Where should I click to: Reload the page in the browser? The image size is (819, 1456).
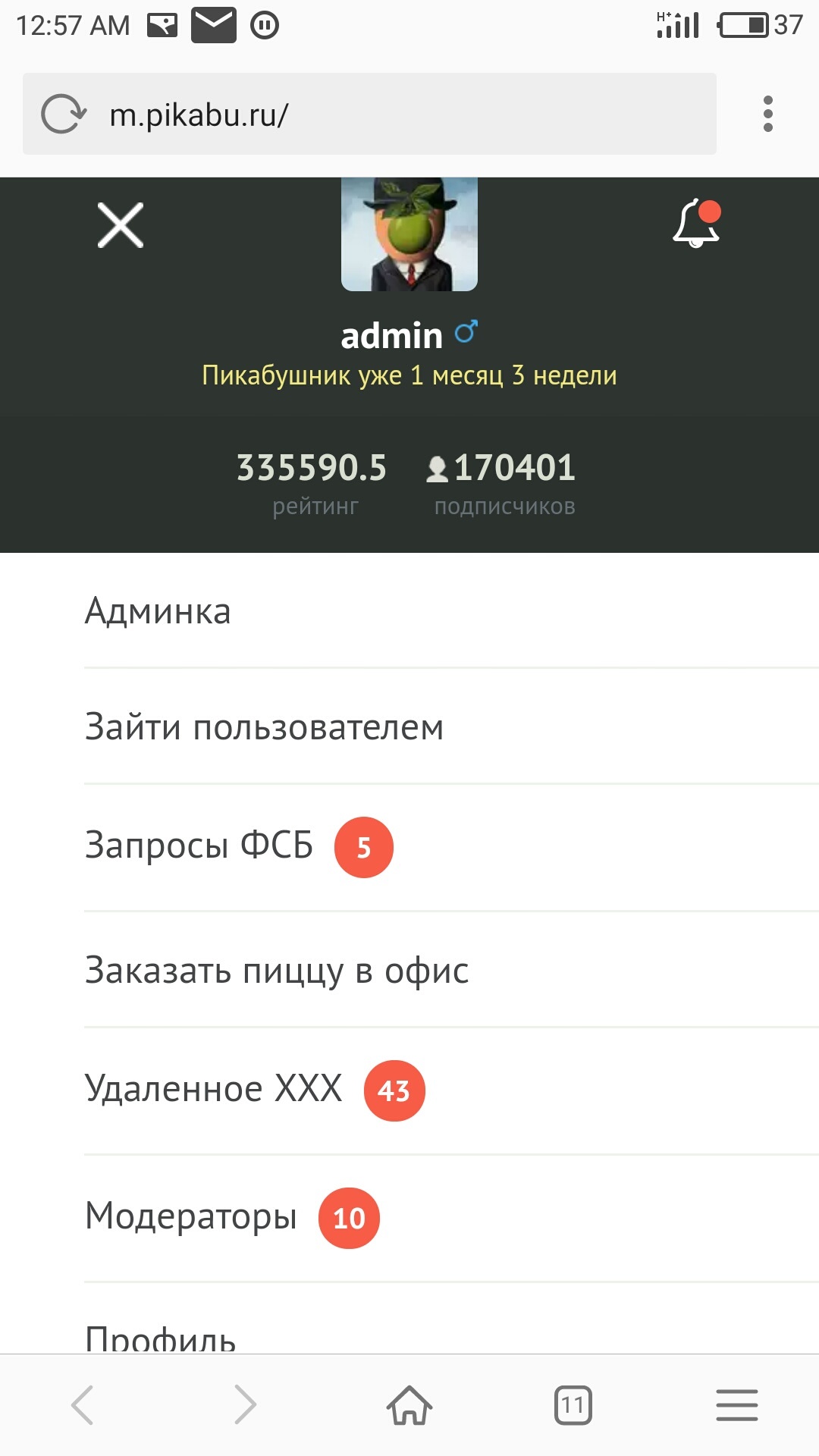62,115
